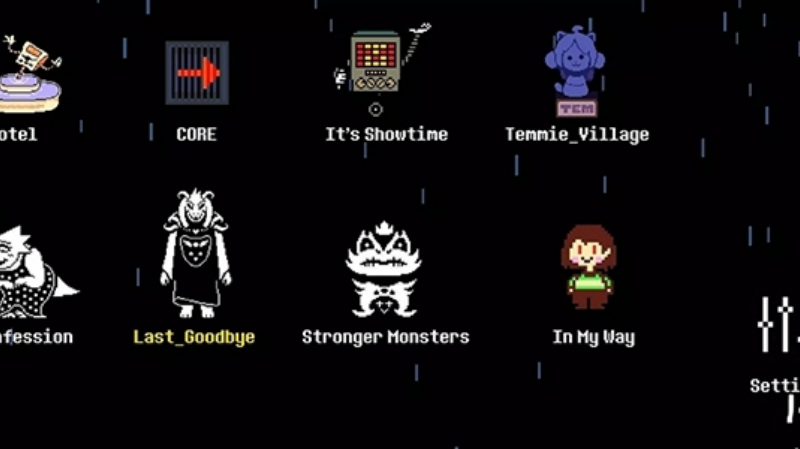800x449 pixels.
Task: Play the Last_Goodbye song
Action: tap(195, 255)
